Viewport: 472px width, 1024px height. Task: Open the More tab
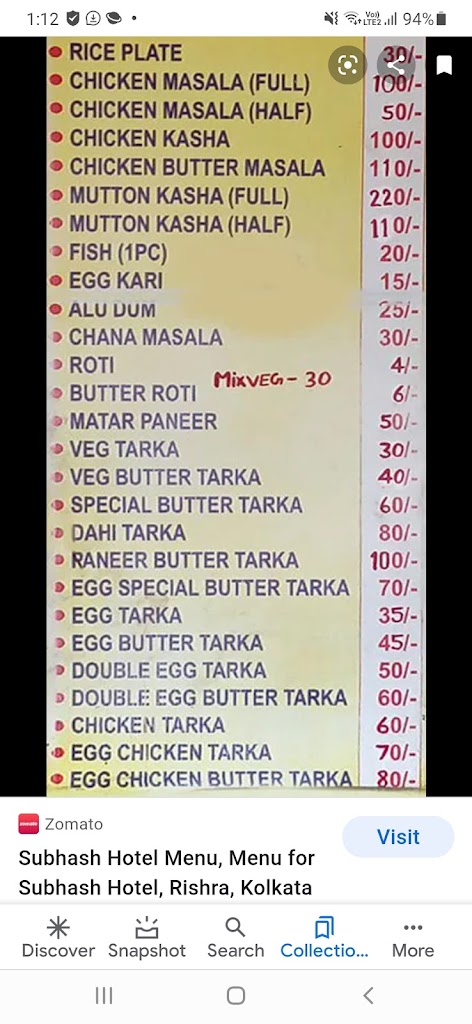(x=413, y=938)
